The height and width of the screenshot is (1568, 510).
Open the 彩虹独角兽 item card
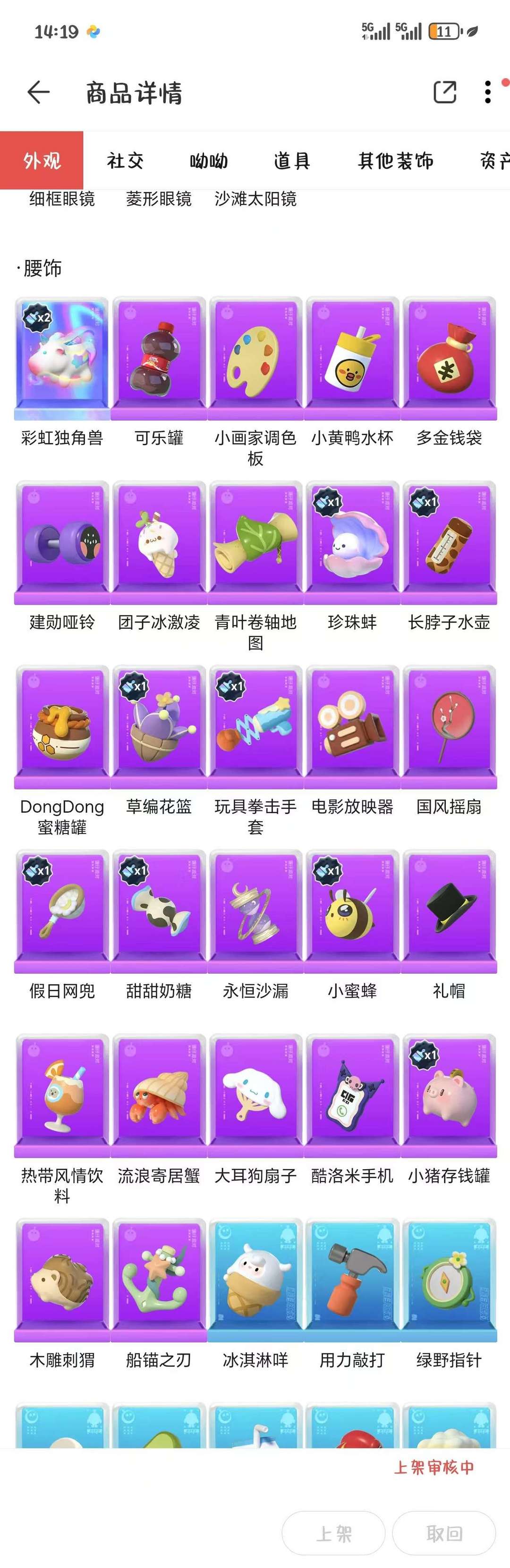pos(62,359)
